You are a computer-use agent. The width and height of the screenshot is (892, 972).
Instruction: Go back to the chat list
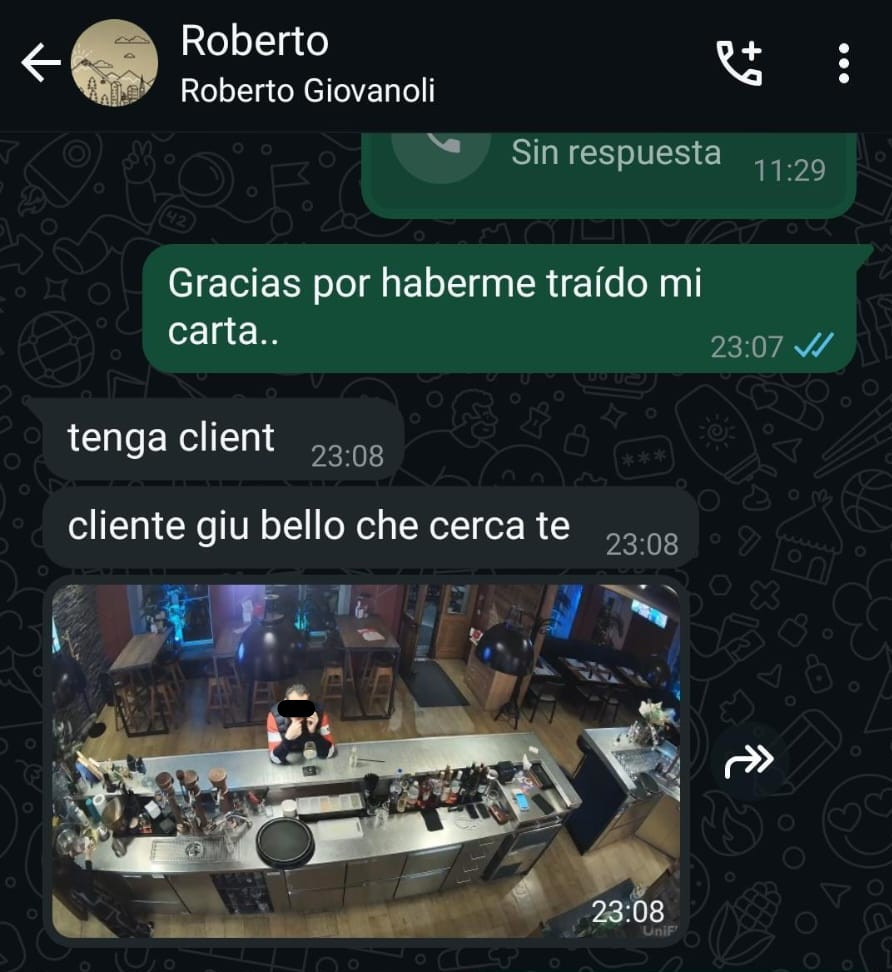(x=40, y=64)
